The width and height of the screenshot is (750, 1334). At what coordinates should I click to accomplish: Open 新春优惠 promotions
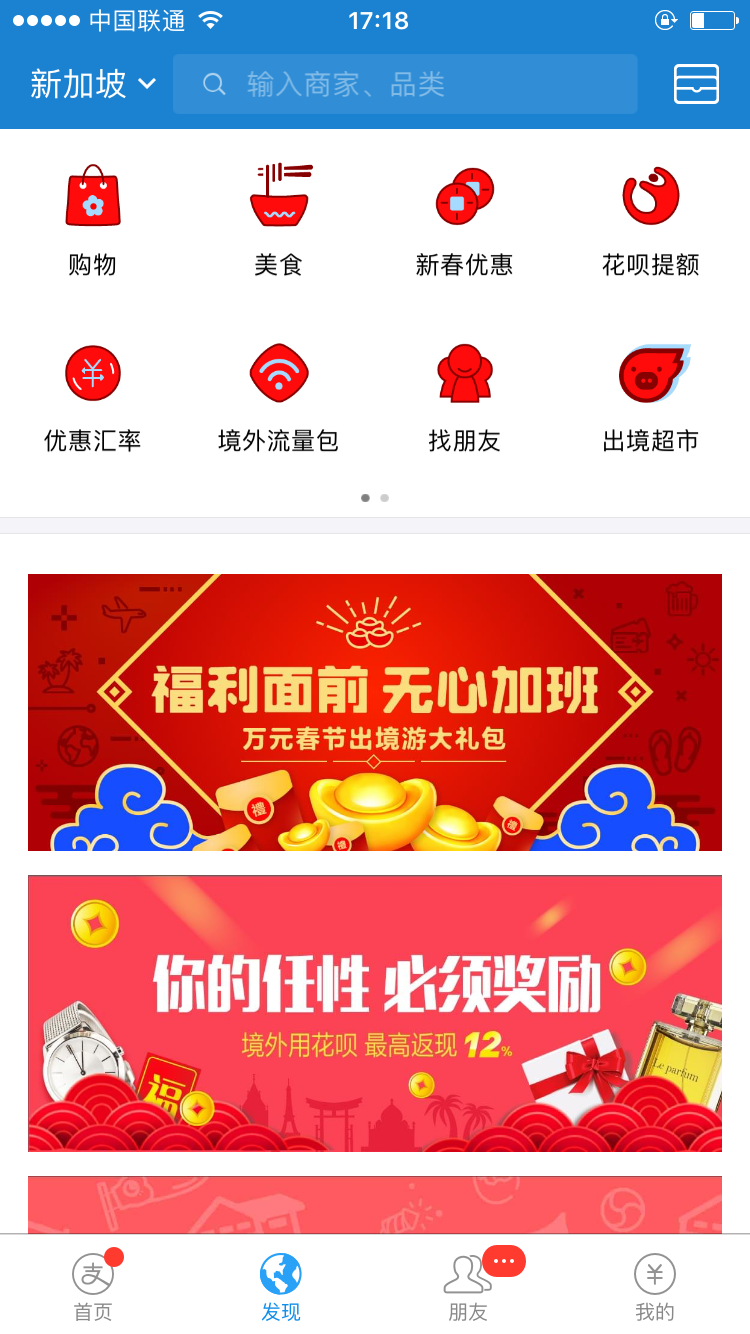pos(465,221)
